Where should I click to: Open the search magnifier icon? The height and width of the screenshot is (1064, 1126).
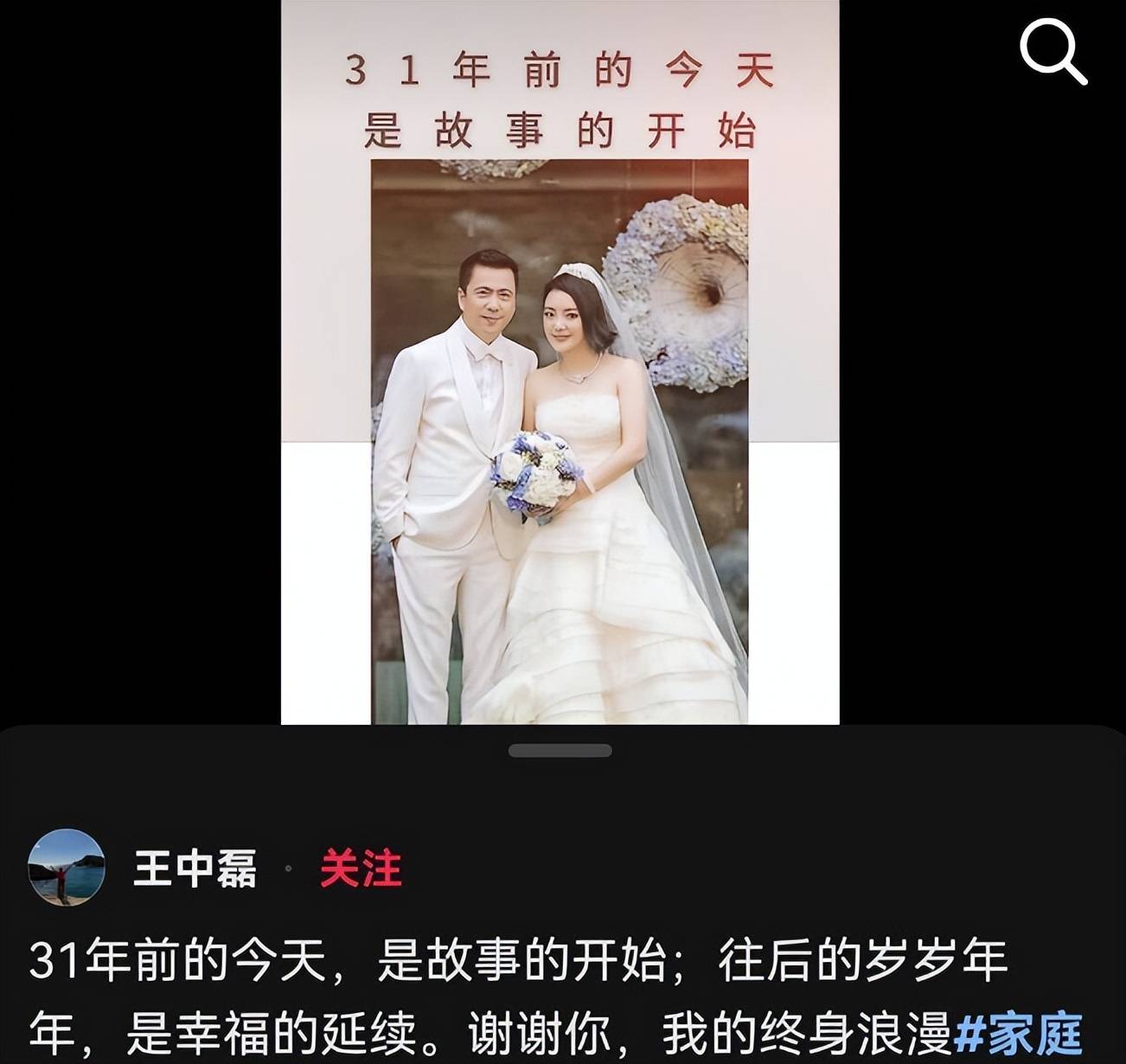point(1052,50)
